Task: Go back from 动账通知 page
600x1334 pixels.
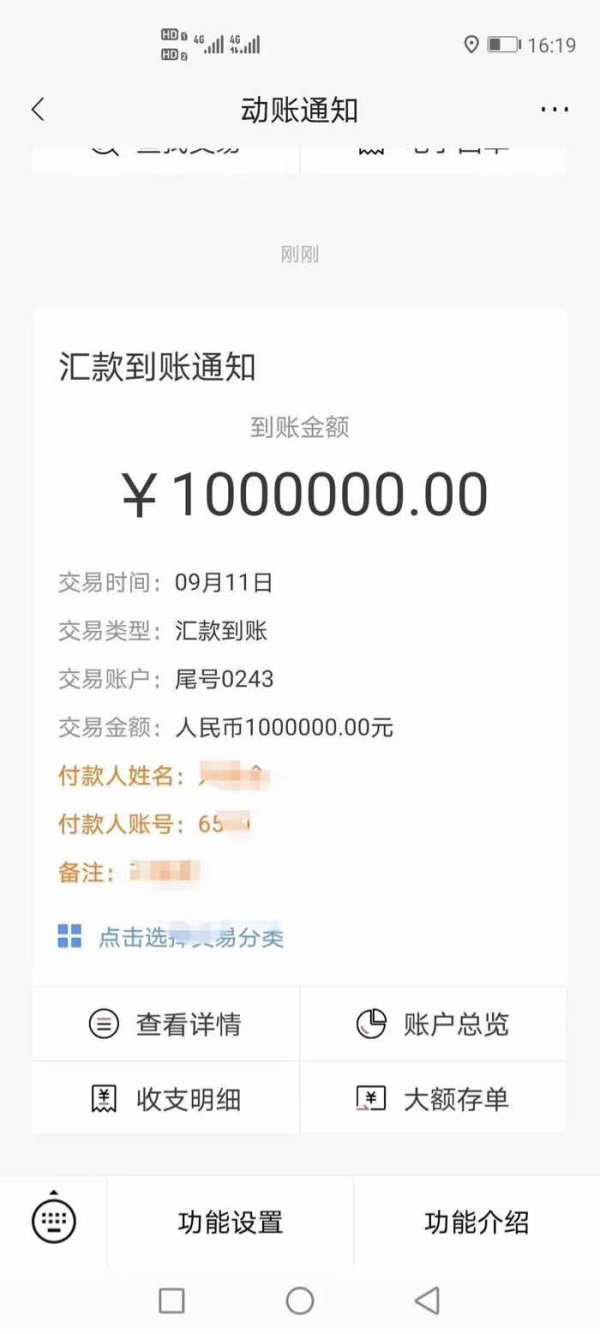Action: (x=38, y=109)
